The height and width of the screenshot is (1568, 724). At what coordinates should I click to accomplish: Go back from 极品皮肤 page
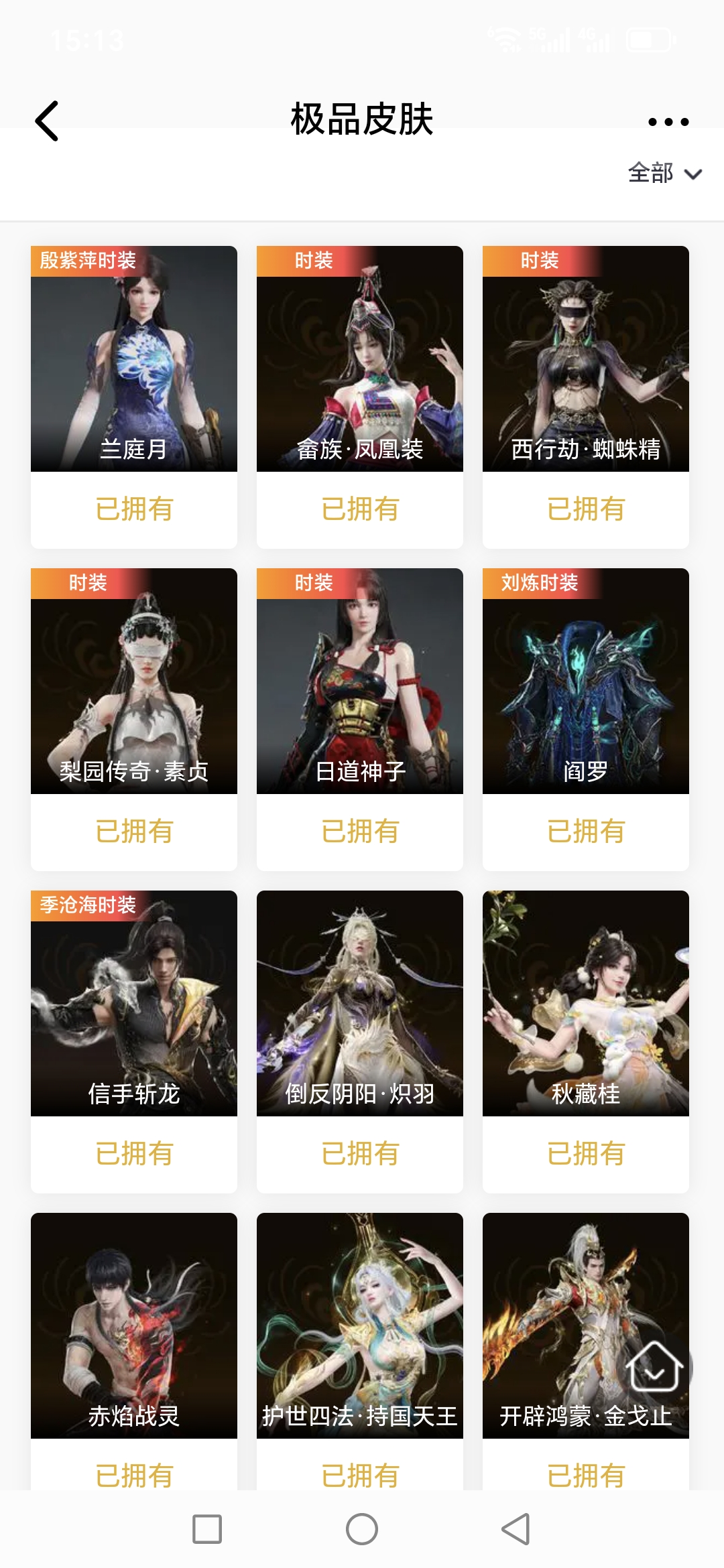(47, 121)
